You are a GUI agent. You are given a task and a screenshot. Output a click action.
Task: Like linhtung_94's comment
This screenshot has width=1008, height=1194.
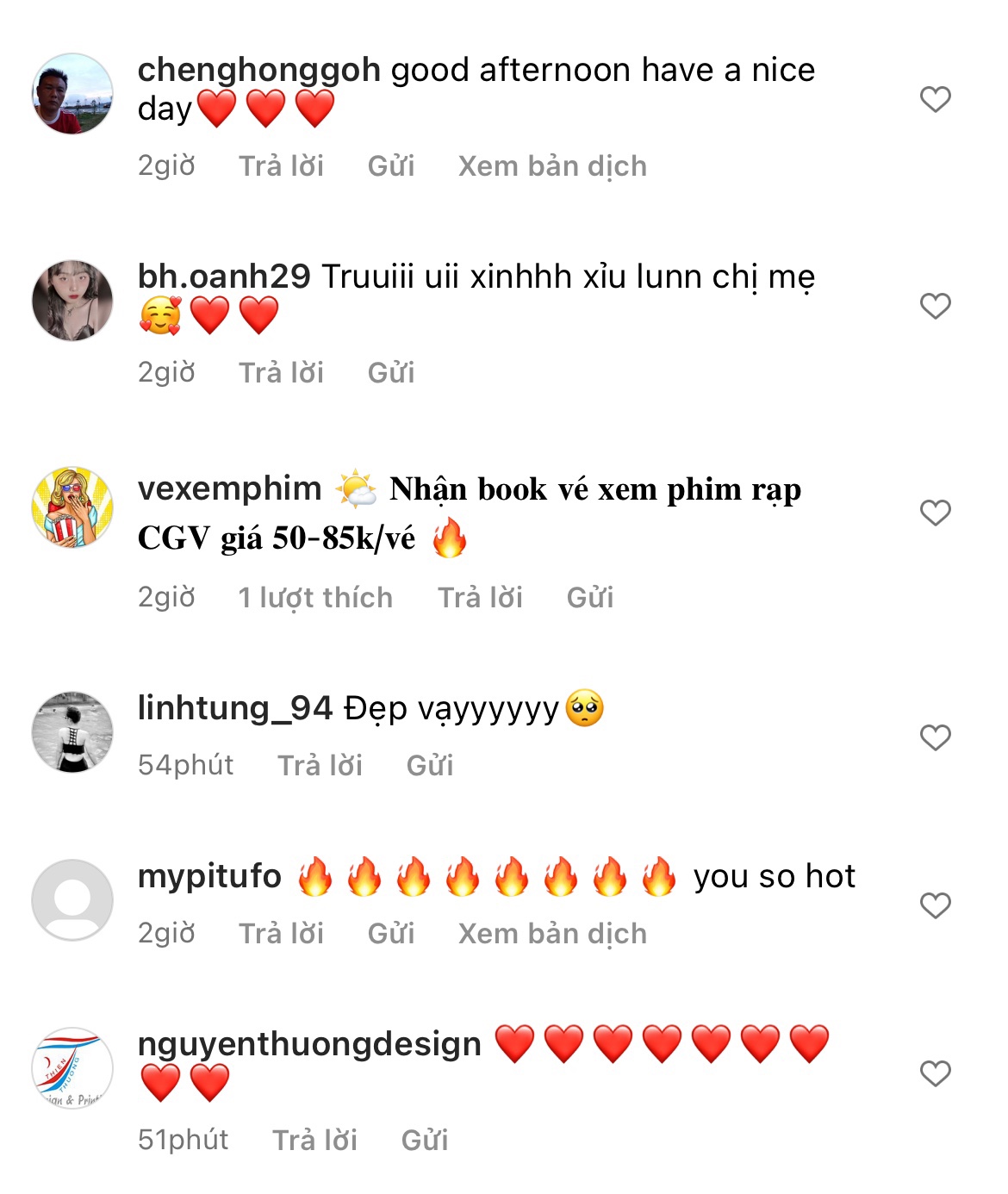(x=935, y=737)
